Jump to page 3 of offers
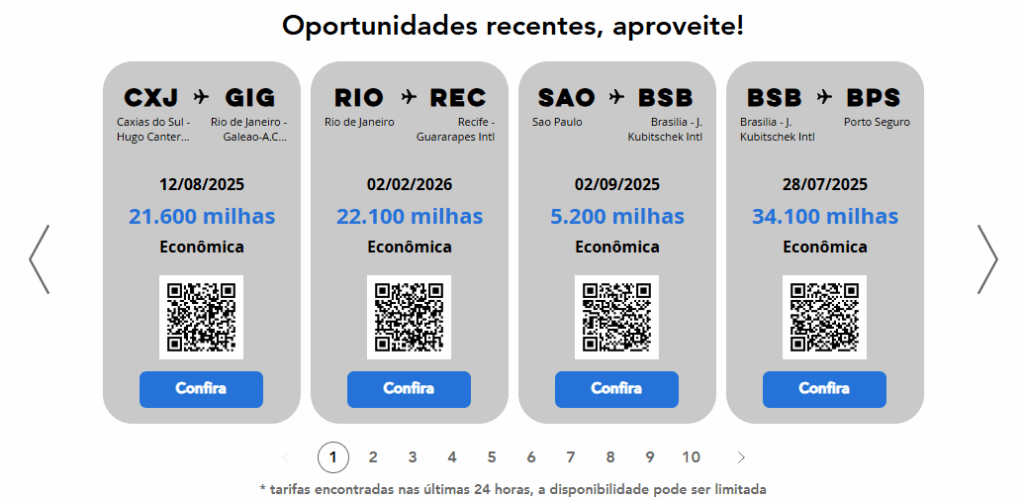The image size is (1024, 500). click(x=412, y=457)
